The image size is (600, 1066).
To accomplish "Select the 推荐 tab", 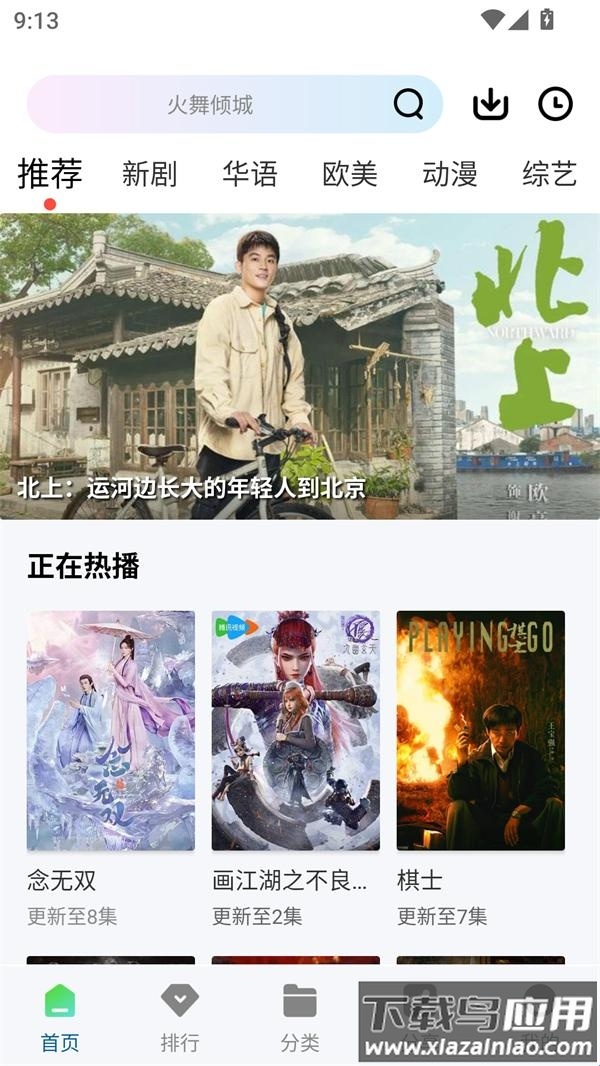I will click(50, 174).
